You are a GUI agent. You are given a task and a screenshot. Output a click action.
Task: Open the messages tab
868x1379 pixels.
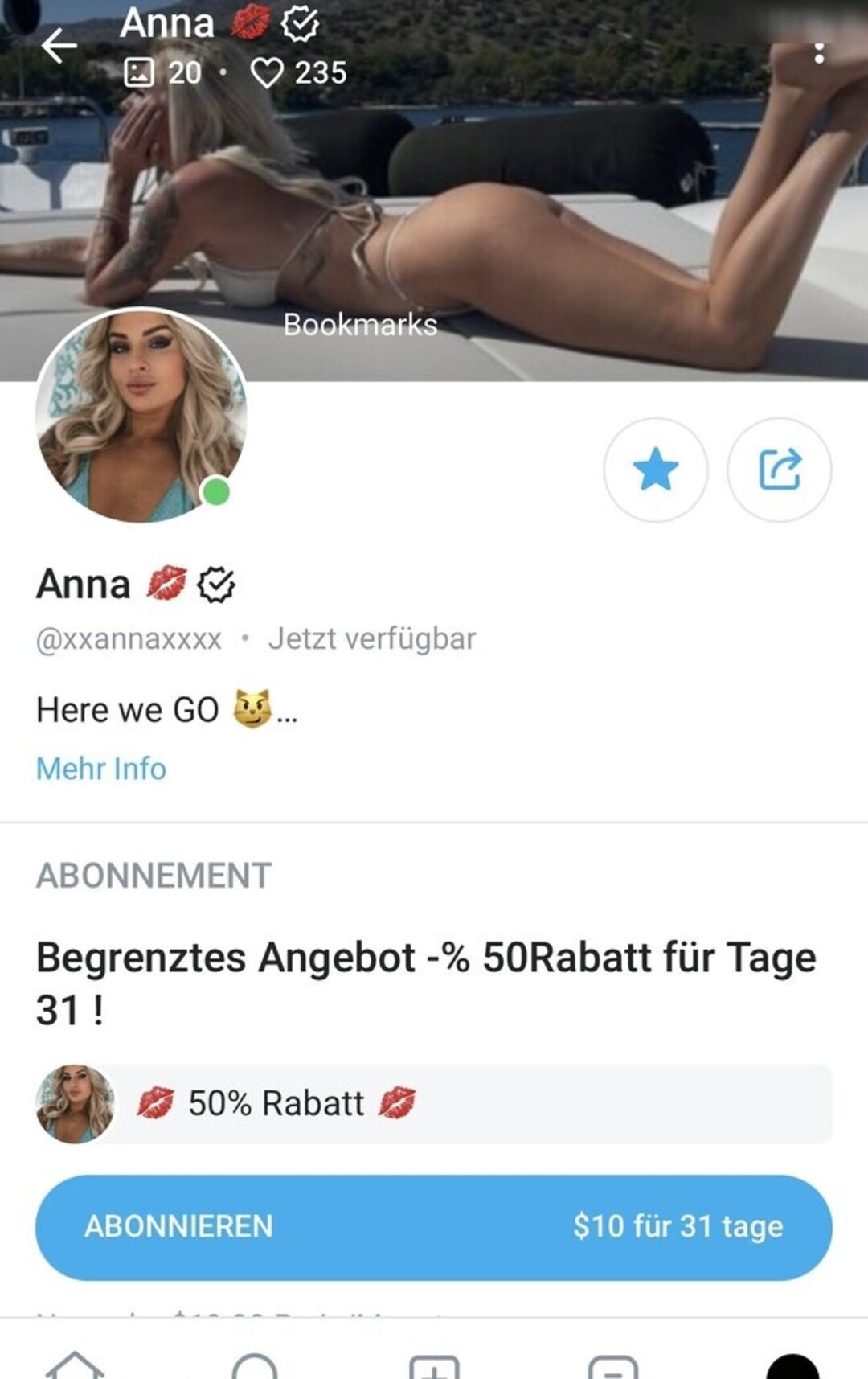(x=613, y=1365)
